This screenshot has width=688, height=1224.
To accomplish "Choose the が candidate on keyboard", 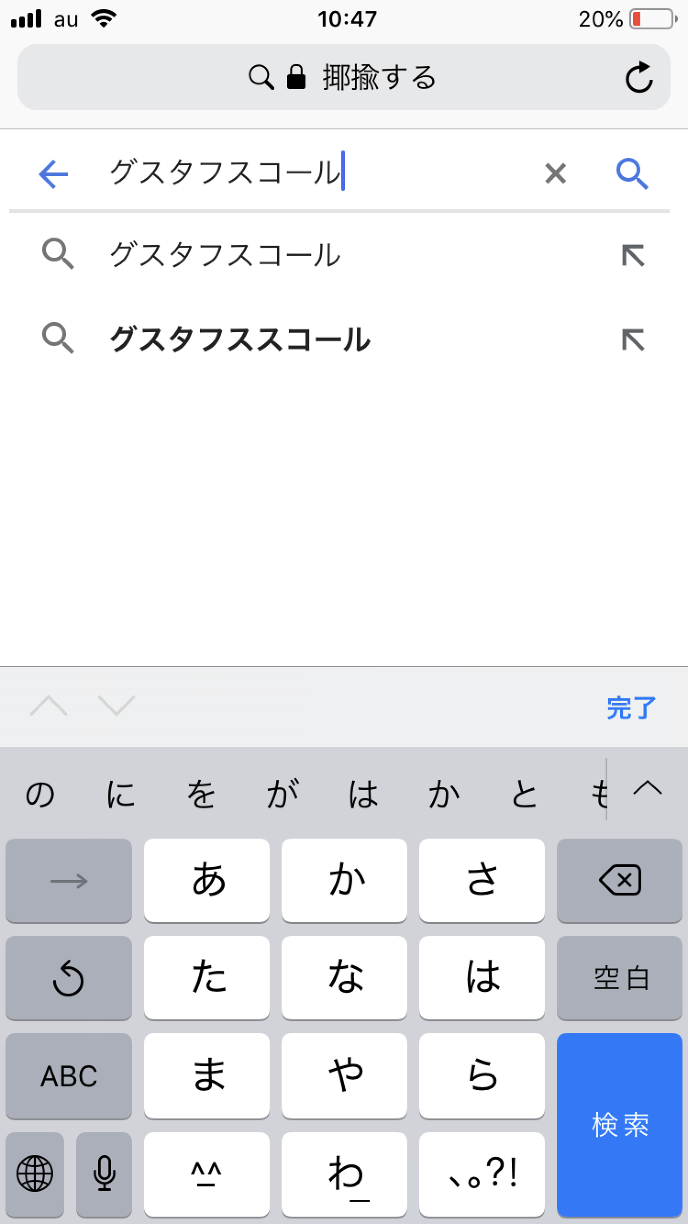I will 283,795.
